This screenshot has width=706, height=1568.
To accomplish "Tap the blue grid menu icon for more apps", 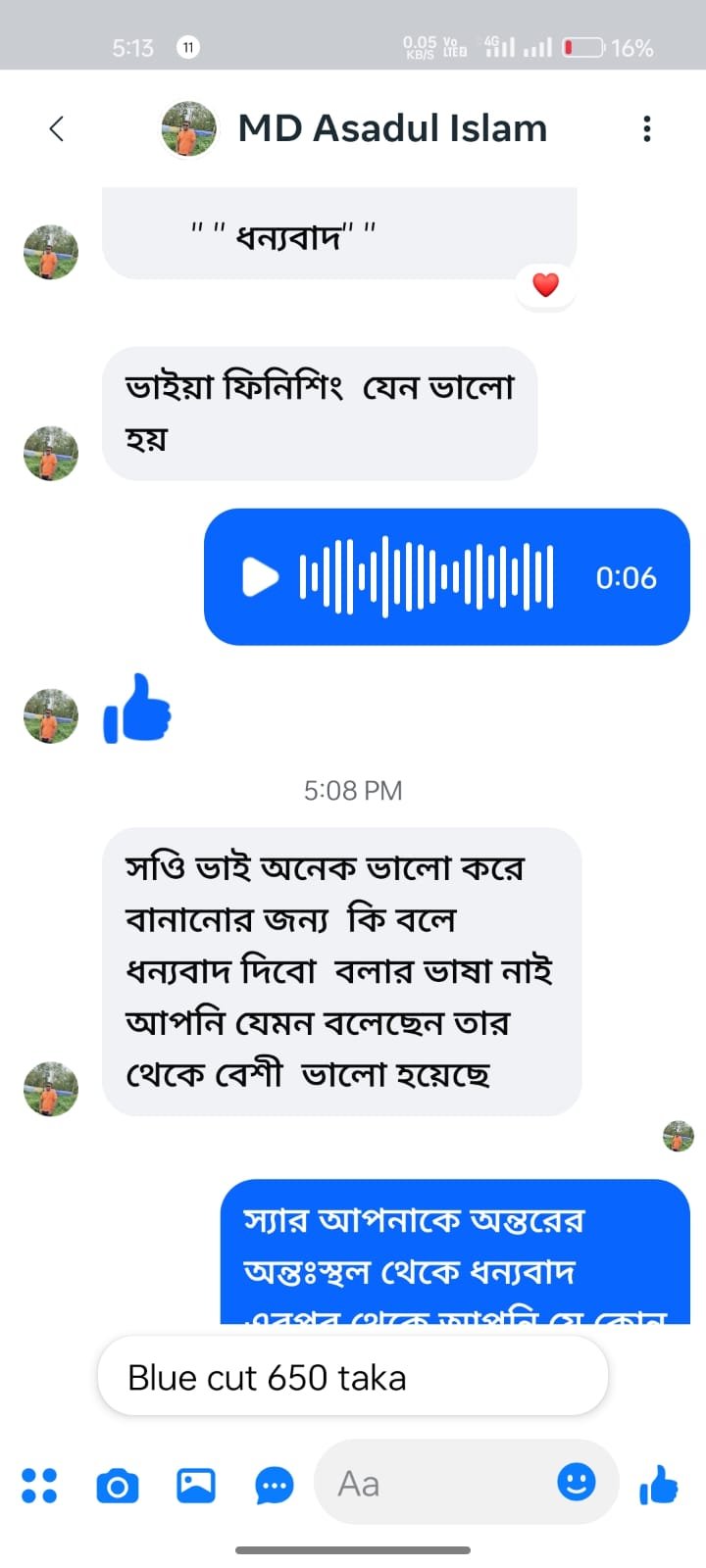I will pyautogui.click(x=39, y=1484).
